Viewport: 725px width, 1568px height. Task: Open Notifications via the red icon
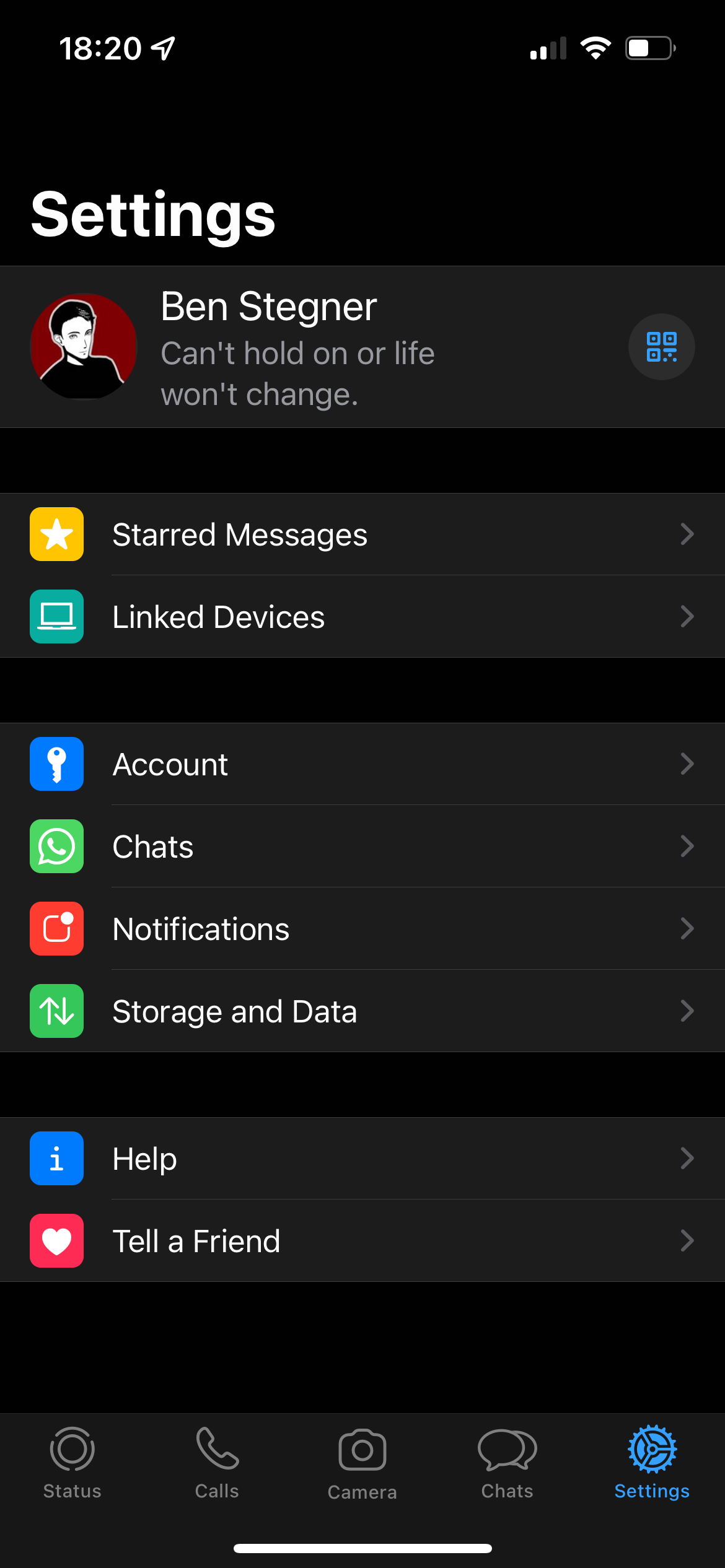tap(56, 929)
